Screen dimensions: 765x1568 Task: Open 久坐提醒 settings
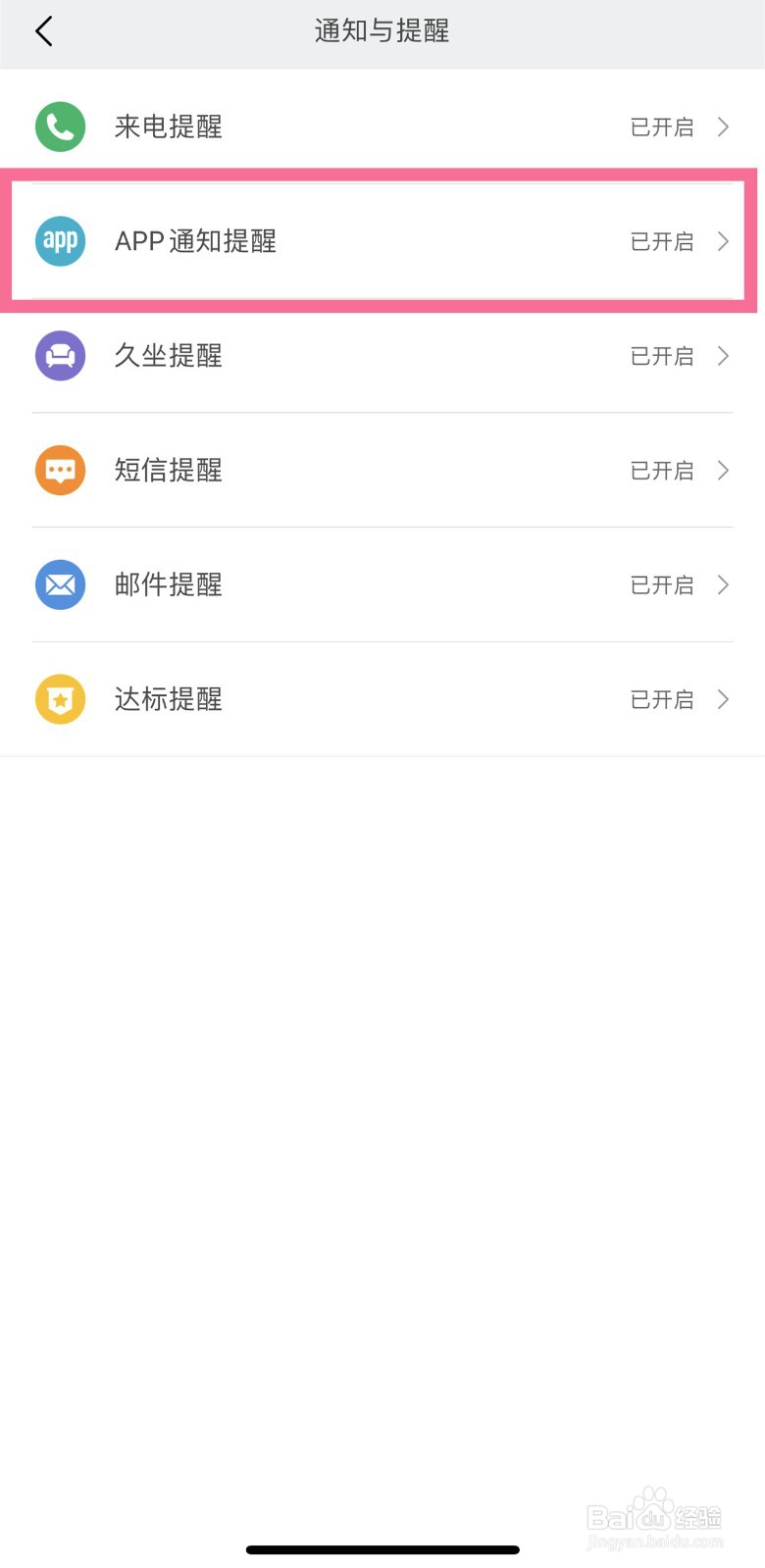tap(382, 356)
